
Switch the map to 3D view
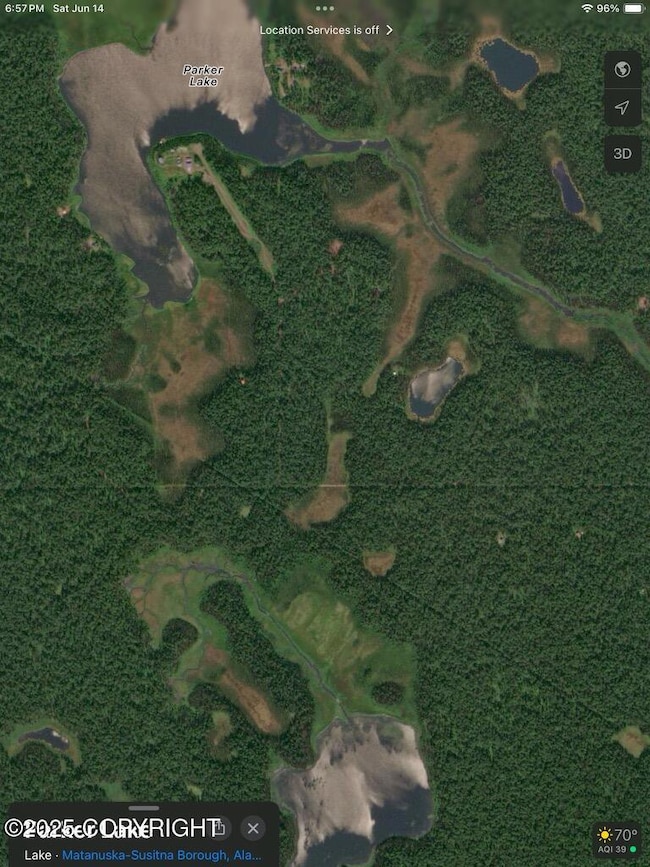click(x=622, y=153)
